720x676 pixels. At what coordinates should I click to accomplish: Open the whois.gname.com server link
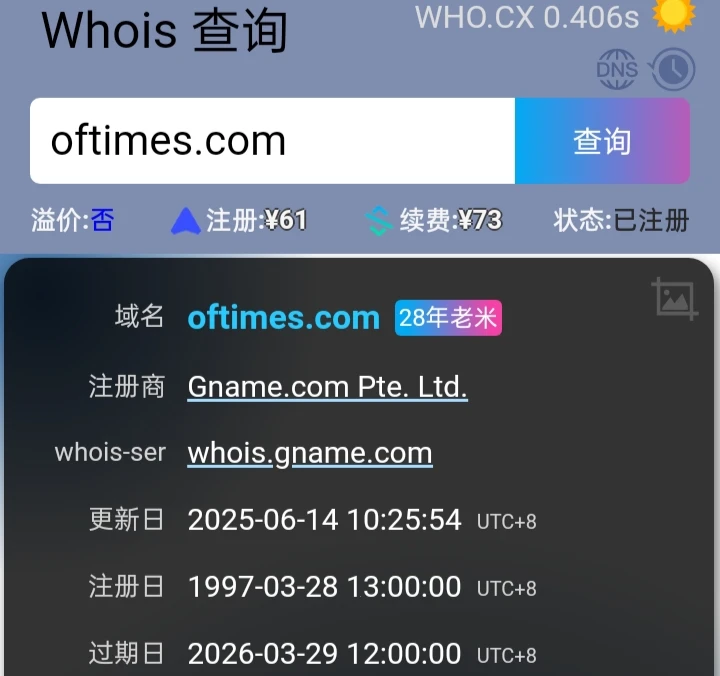click(x=310, y=453)
